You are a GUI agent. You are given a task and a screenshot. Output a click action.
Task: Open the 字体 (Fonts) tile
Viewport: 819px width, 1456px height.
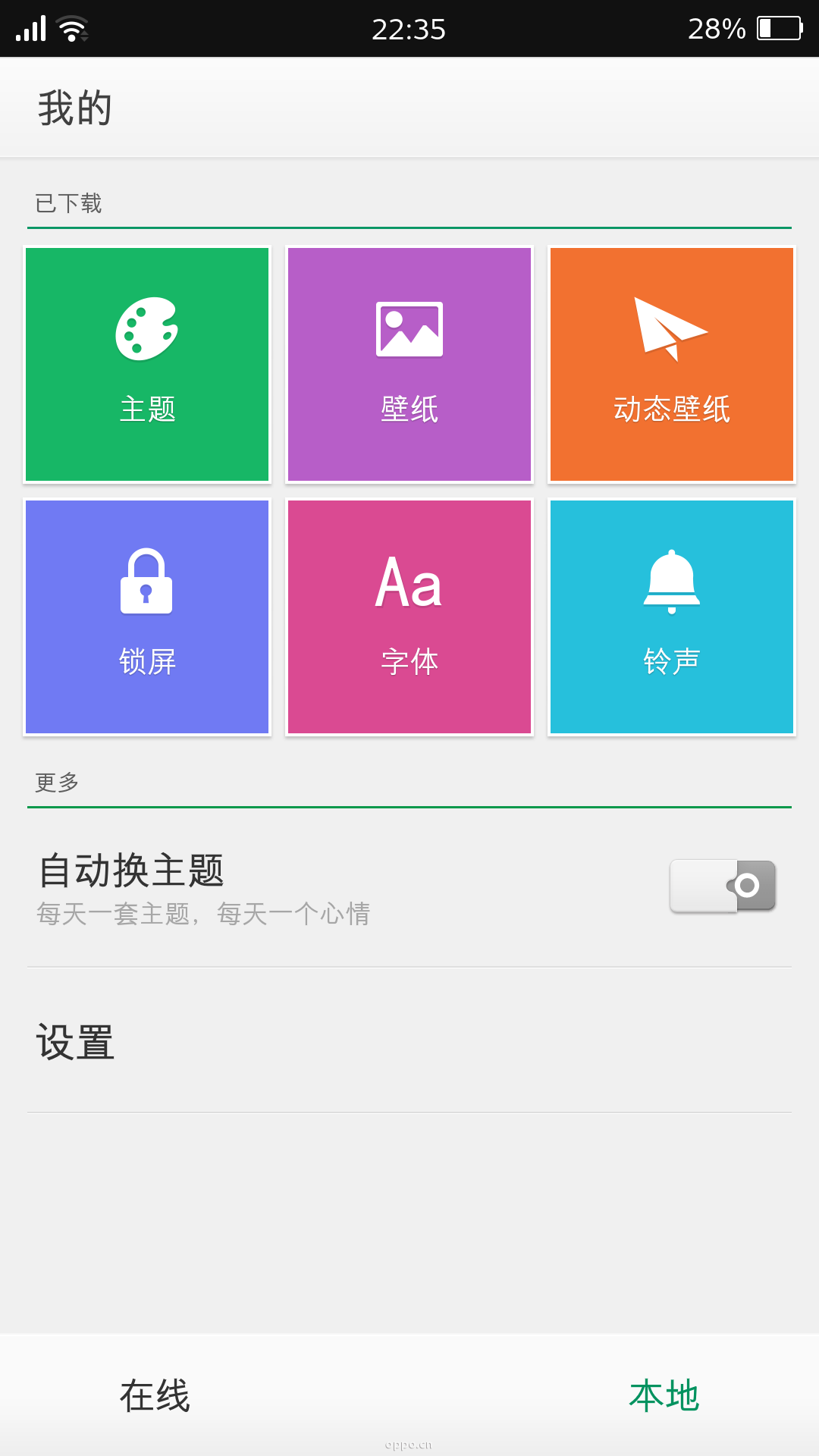pos(409,617)
